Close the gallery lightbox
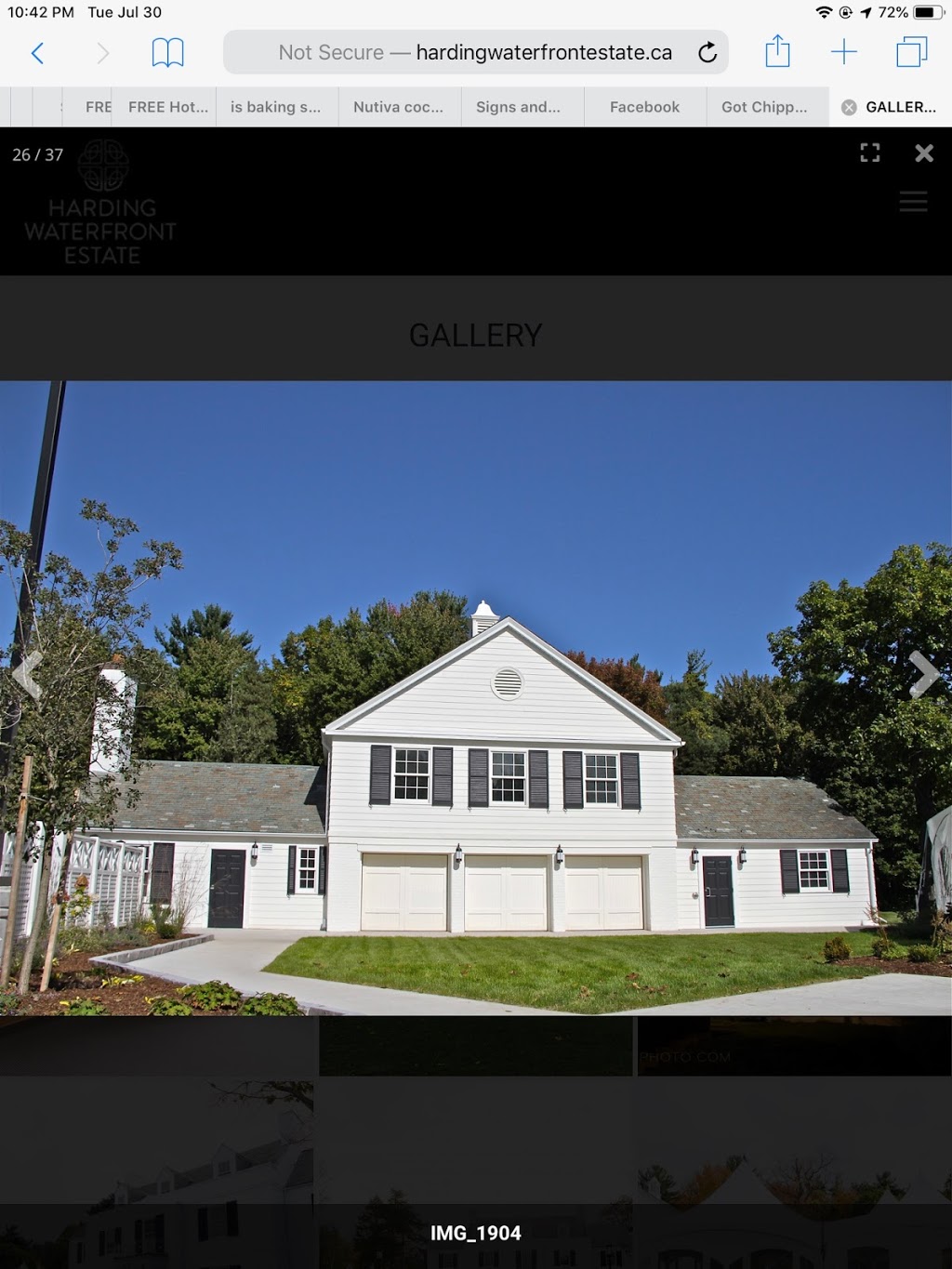 (x=924, y=153)
